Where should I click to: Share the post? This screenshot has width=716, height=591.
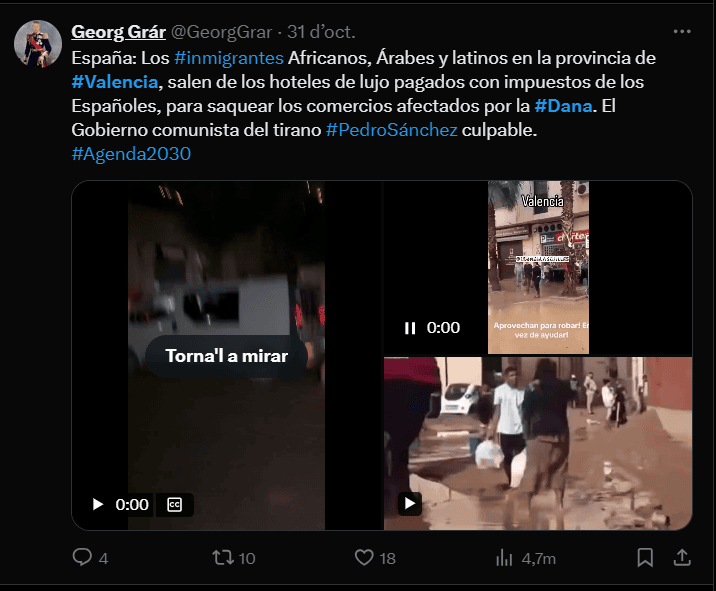[683, 558]
